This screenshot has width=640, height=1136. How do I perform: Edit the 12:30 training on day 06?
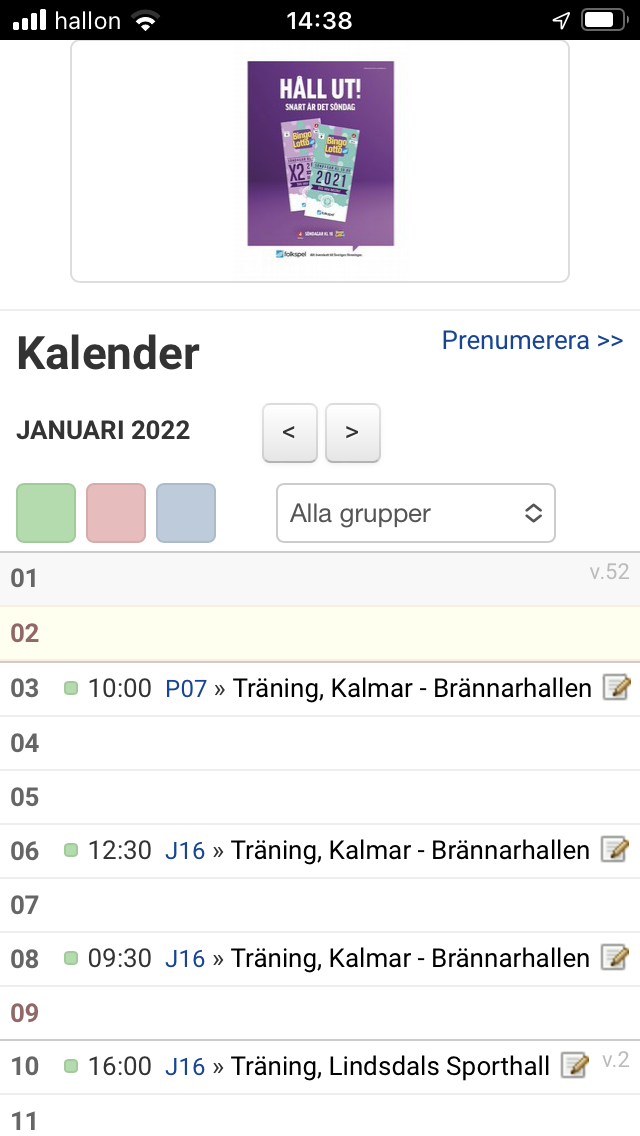tap(615, 849)
